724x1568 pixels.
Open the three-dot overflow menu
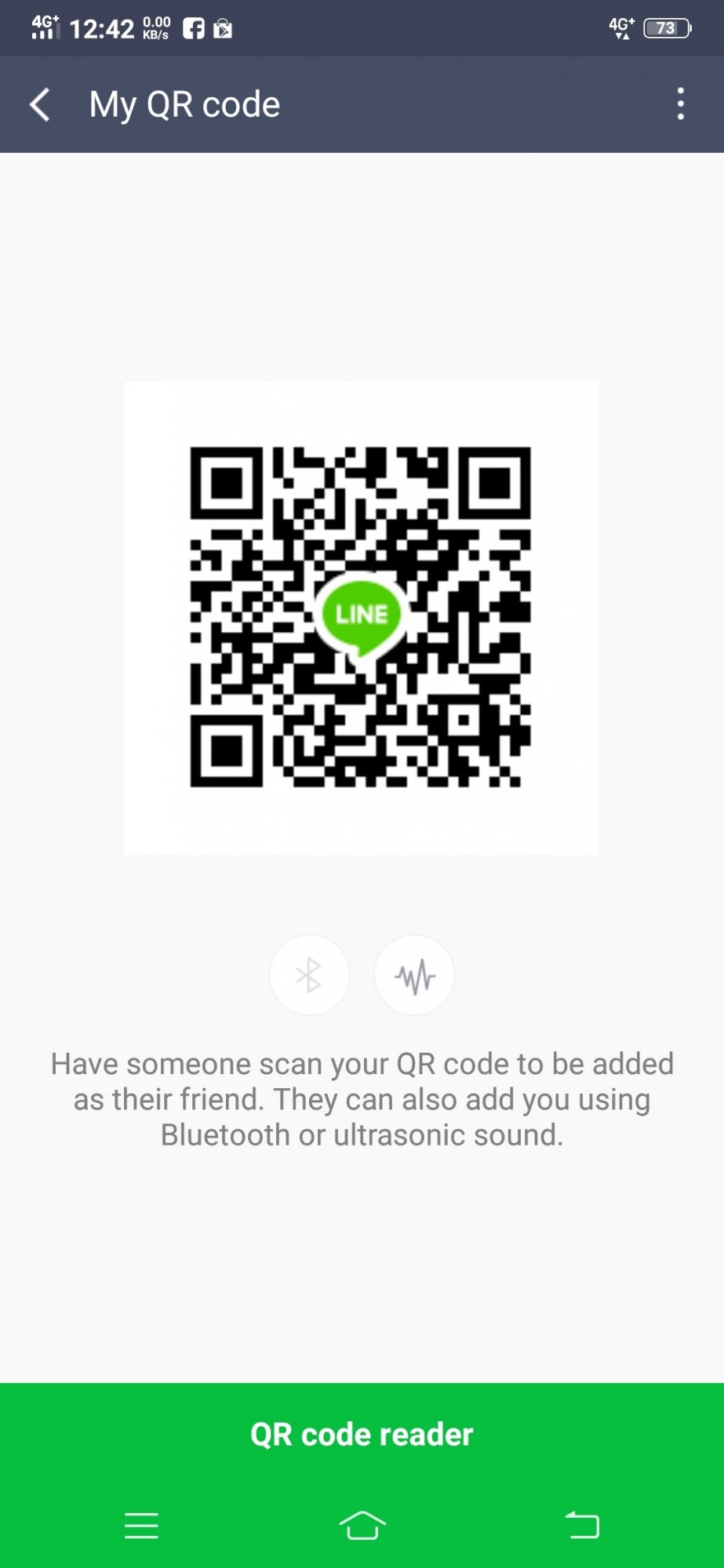tap(680, 104)
